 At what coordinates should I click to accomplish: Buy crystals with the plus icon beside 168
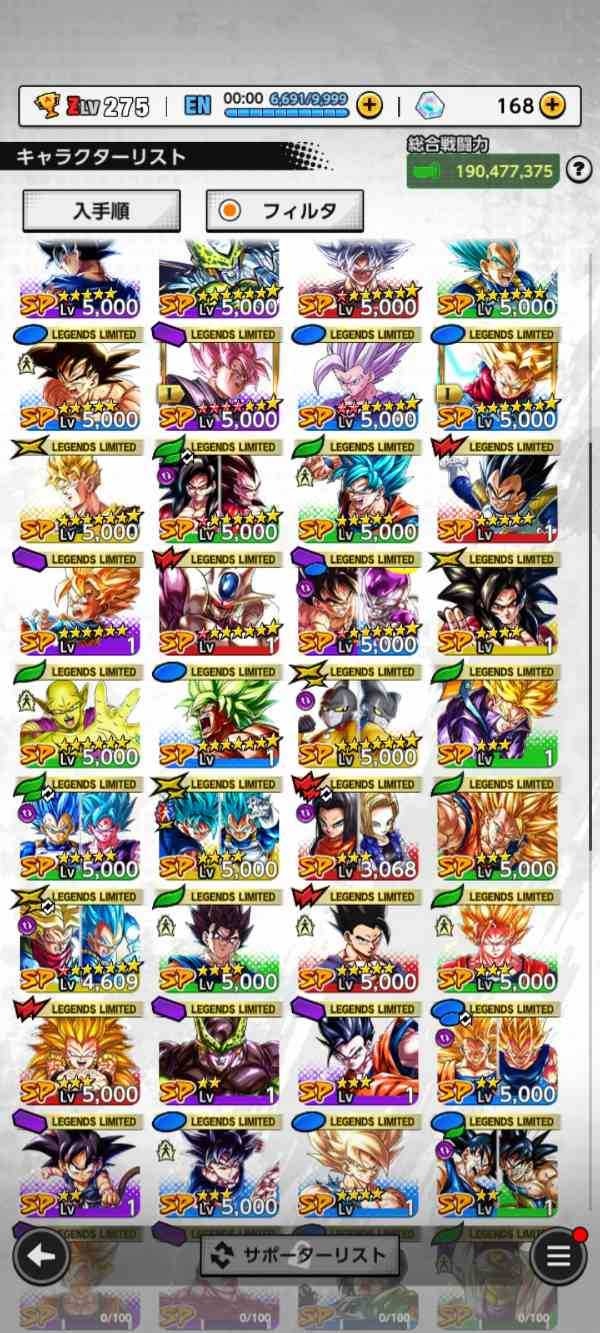(551, 105)
